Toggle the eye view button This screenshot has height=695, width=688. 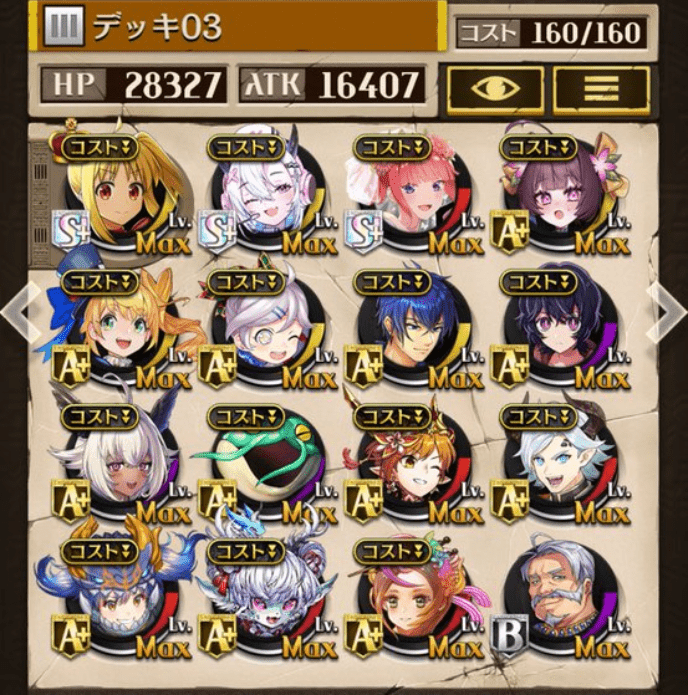click(x=495, y=89)
